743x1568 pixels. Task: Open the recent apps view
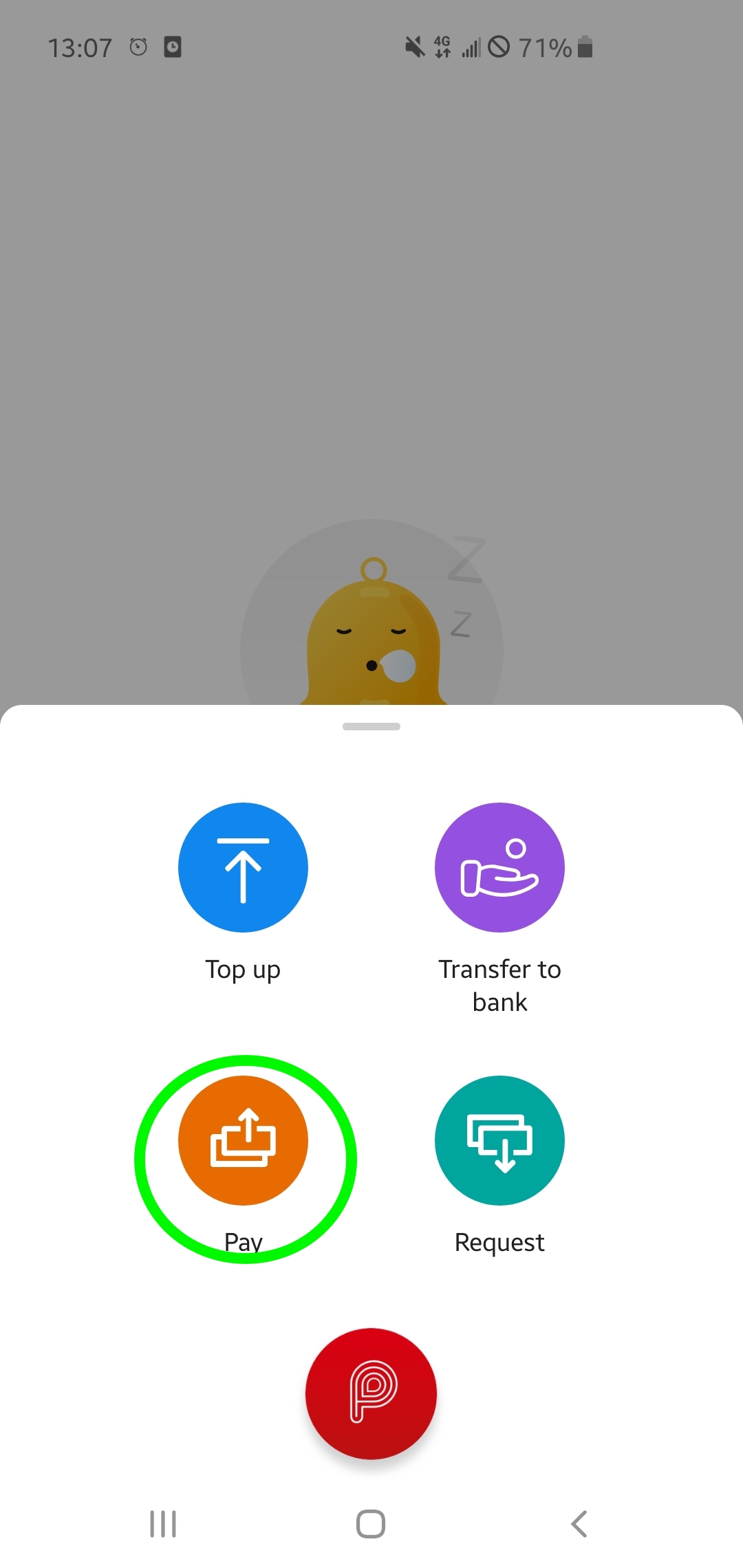[163, 1524]
